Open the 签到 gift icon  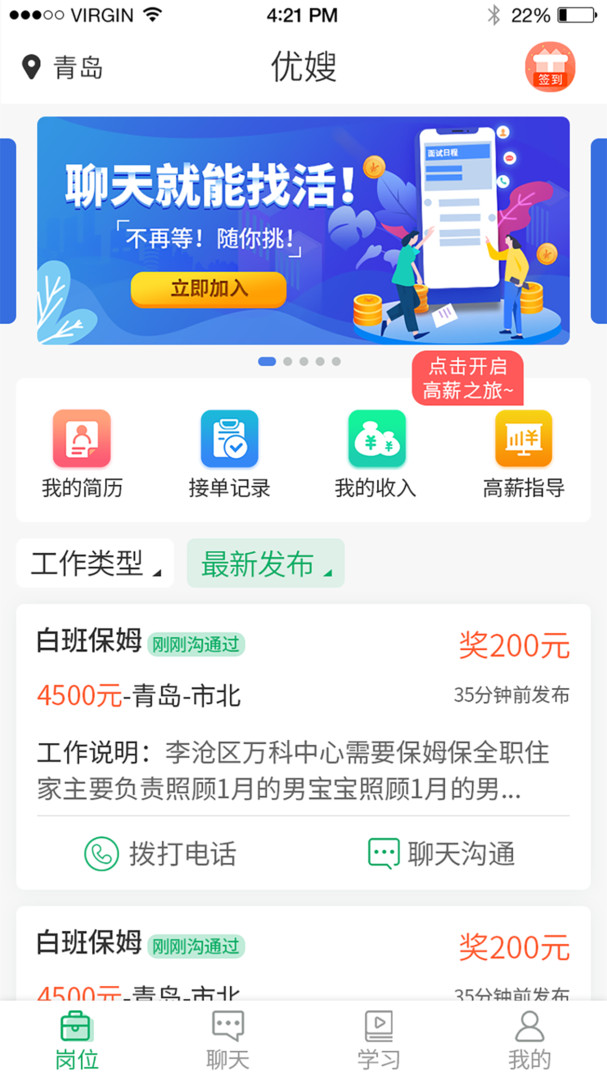click(x=549, y=67)
